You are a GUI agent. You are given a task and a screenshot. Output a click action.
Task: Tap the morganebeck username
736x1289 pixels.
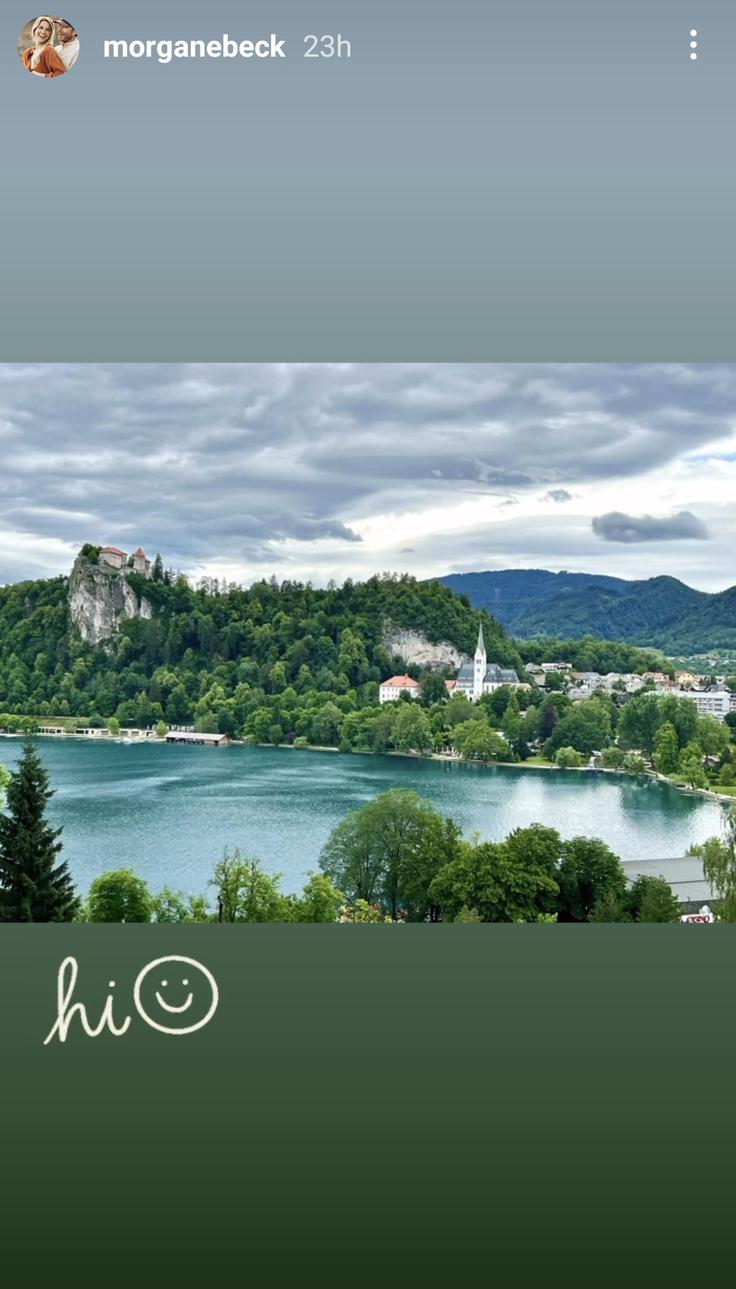tap(194, 47)
